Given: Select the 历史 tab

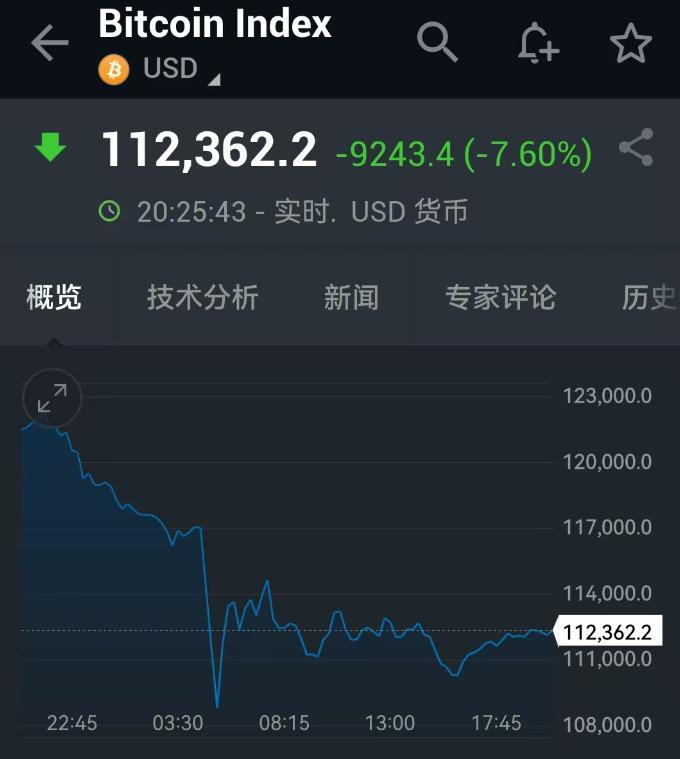Looking at the screenshot, I should tap(648, 297).
